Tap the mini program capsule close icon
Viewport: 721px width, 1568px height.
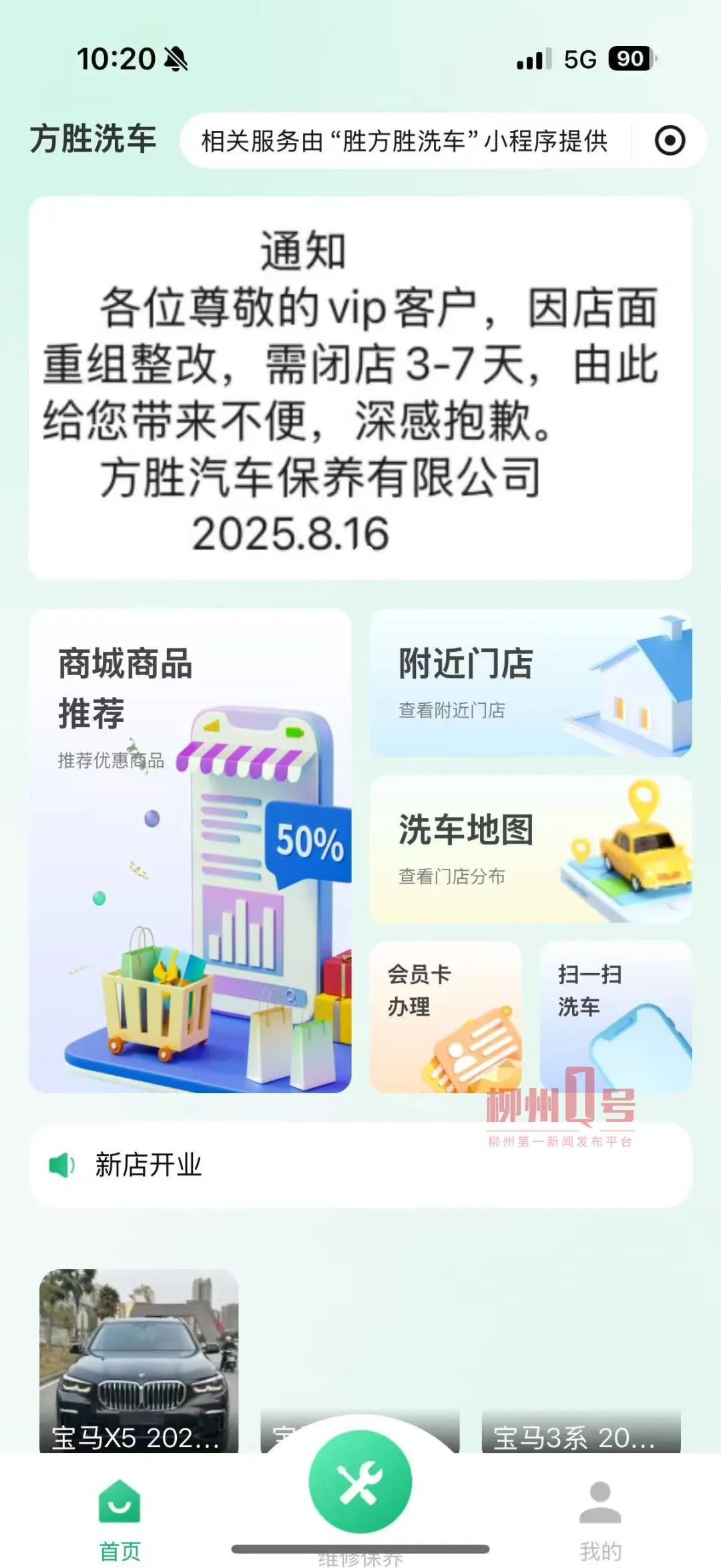[x=670, y=141]
